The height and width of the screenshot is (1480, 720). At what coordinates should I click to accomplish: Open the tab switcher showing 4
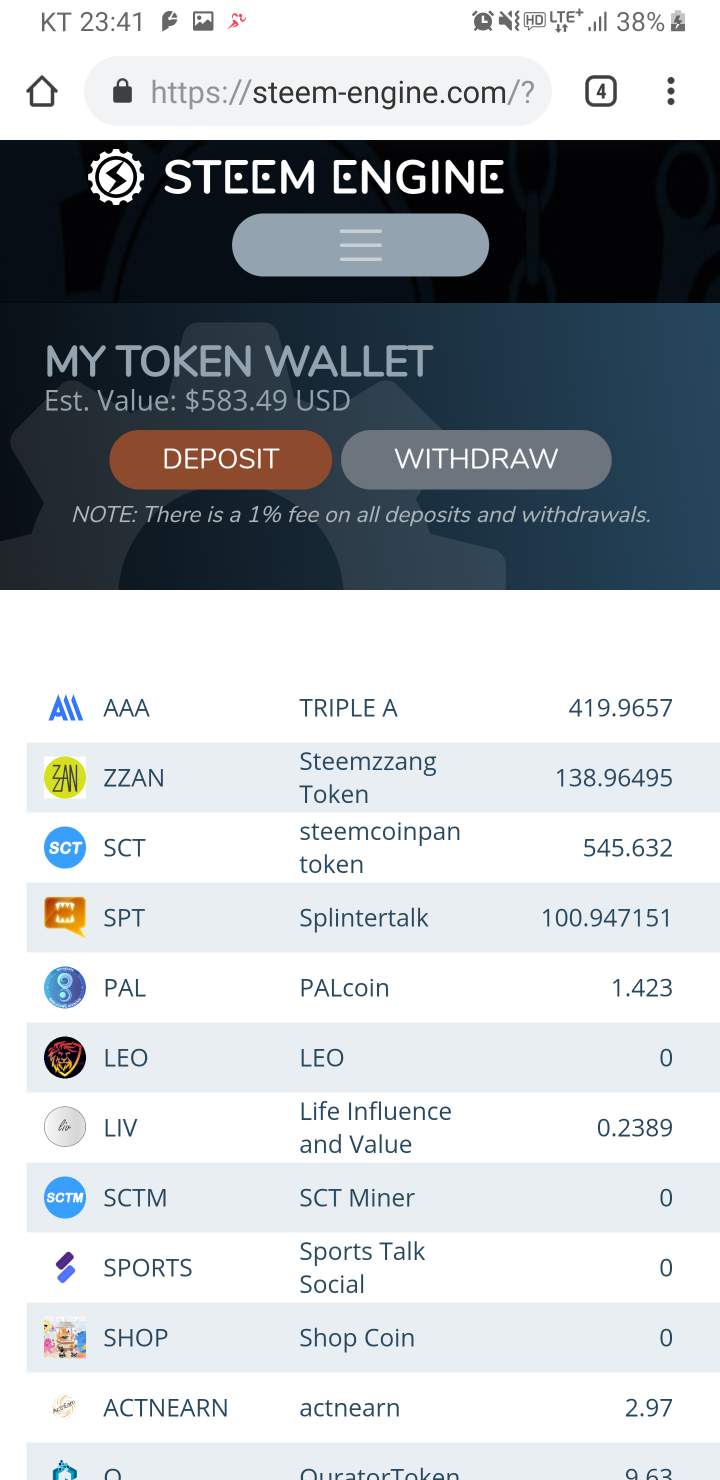(x=600, y=92)
